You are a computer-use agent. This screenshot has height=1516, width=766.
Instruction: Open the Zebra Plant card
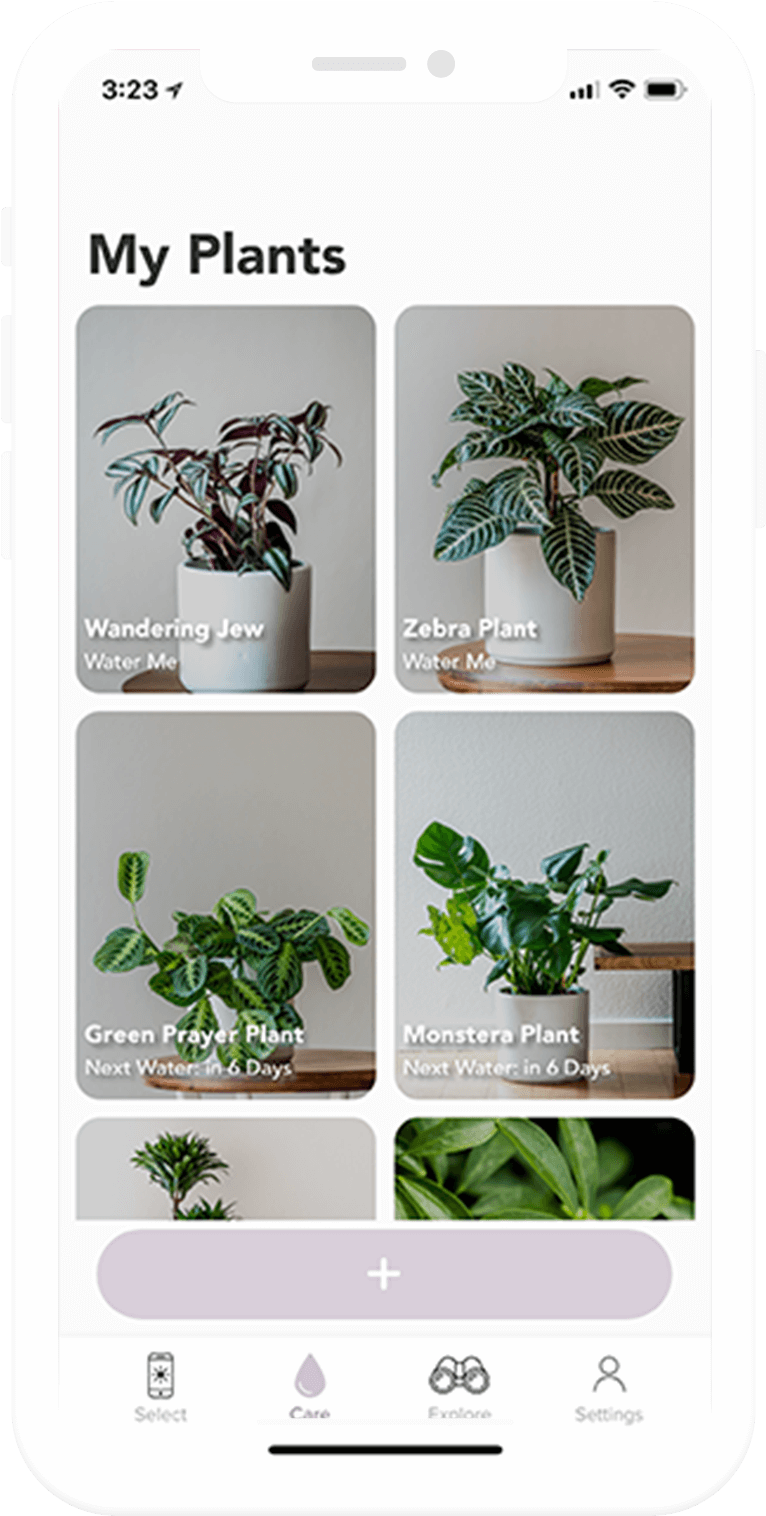point(544,499)
